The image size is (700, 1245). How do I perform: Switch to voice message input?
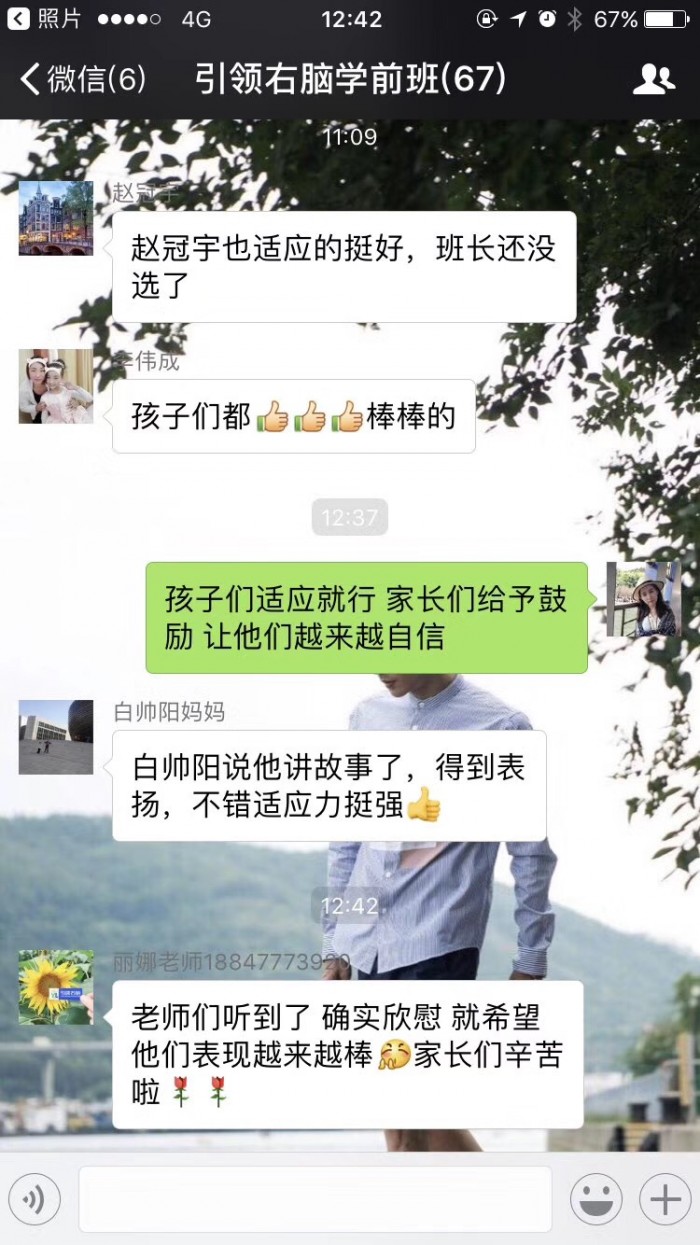pyautogui.click(x=34, y=1198)
